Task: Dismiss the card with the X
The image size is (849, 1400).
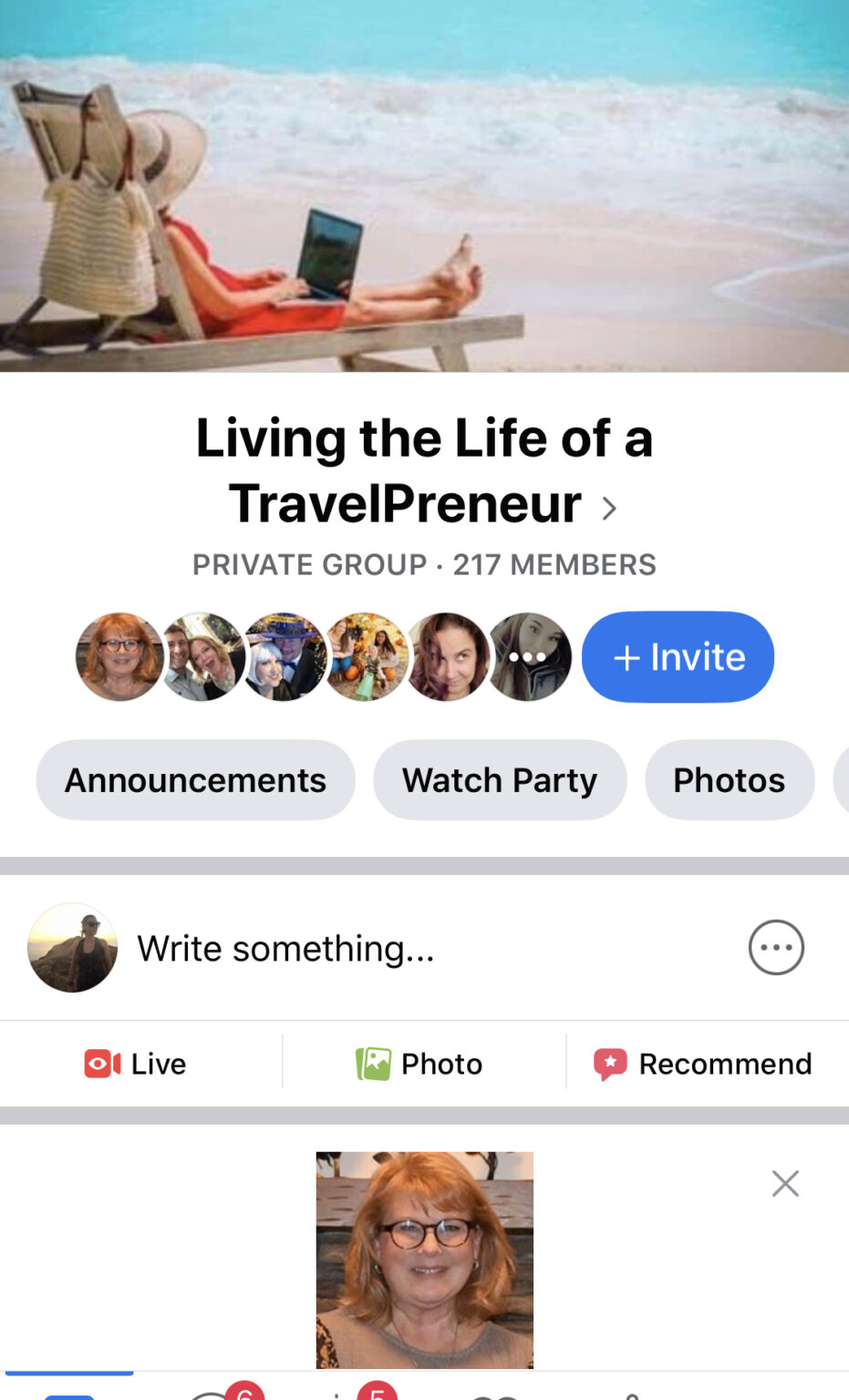Action: [784, 1183]
